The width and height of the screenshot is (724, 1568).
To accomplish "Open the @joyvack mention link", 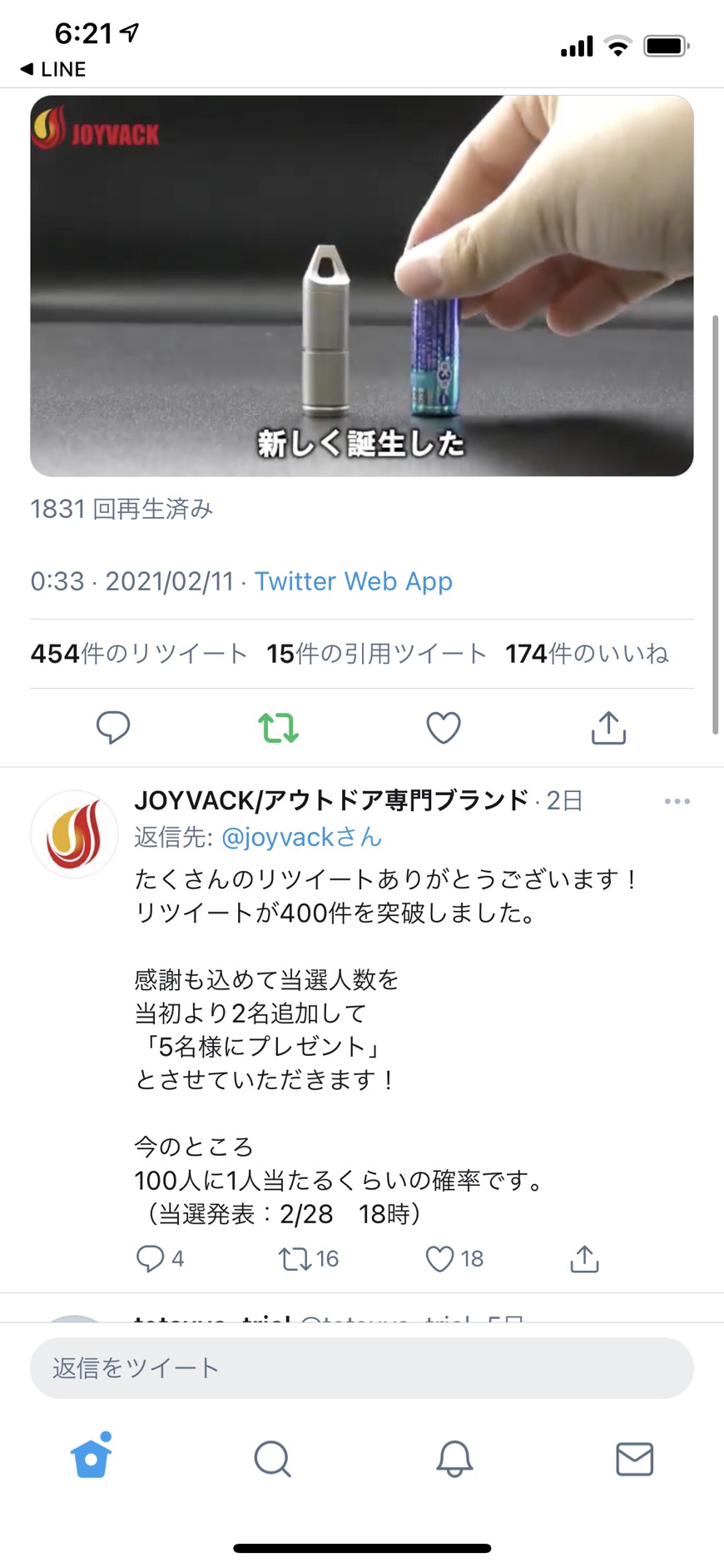I will (x=301, y=837).
